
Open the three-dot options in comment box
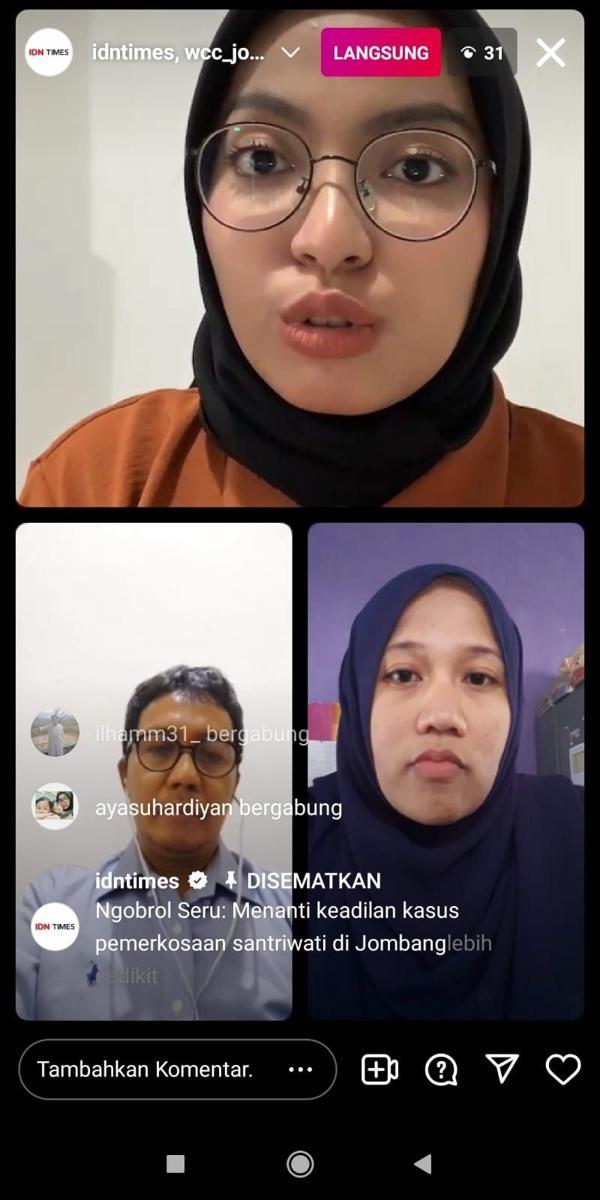click(300, 1069)
